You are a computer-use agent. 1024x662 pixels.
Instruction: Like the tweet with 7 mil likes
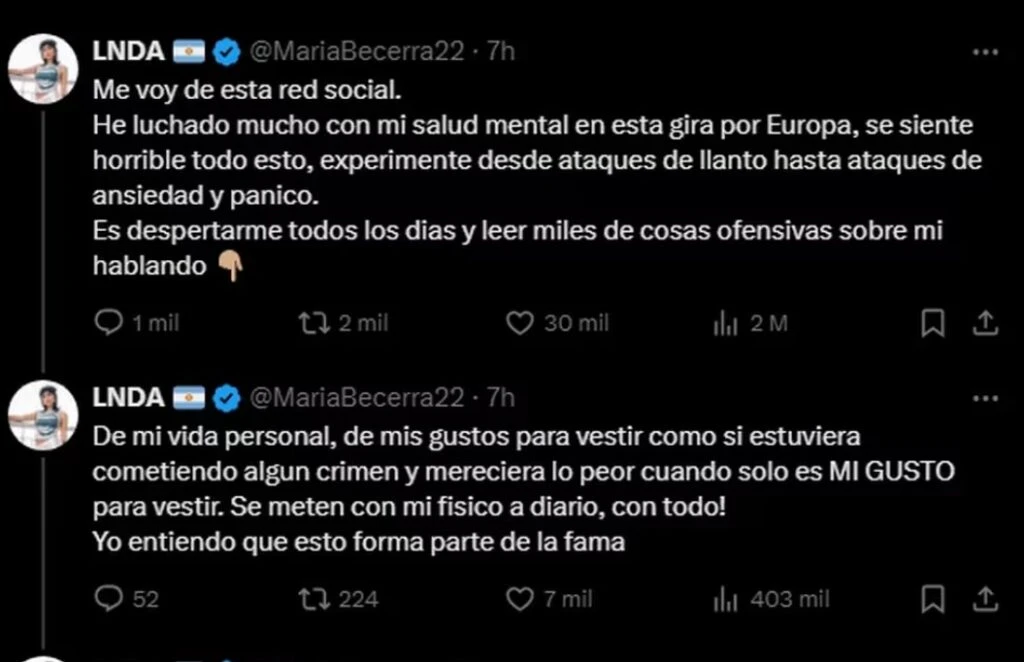pyautogui.click(x=520, y=599)
